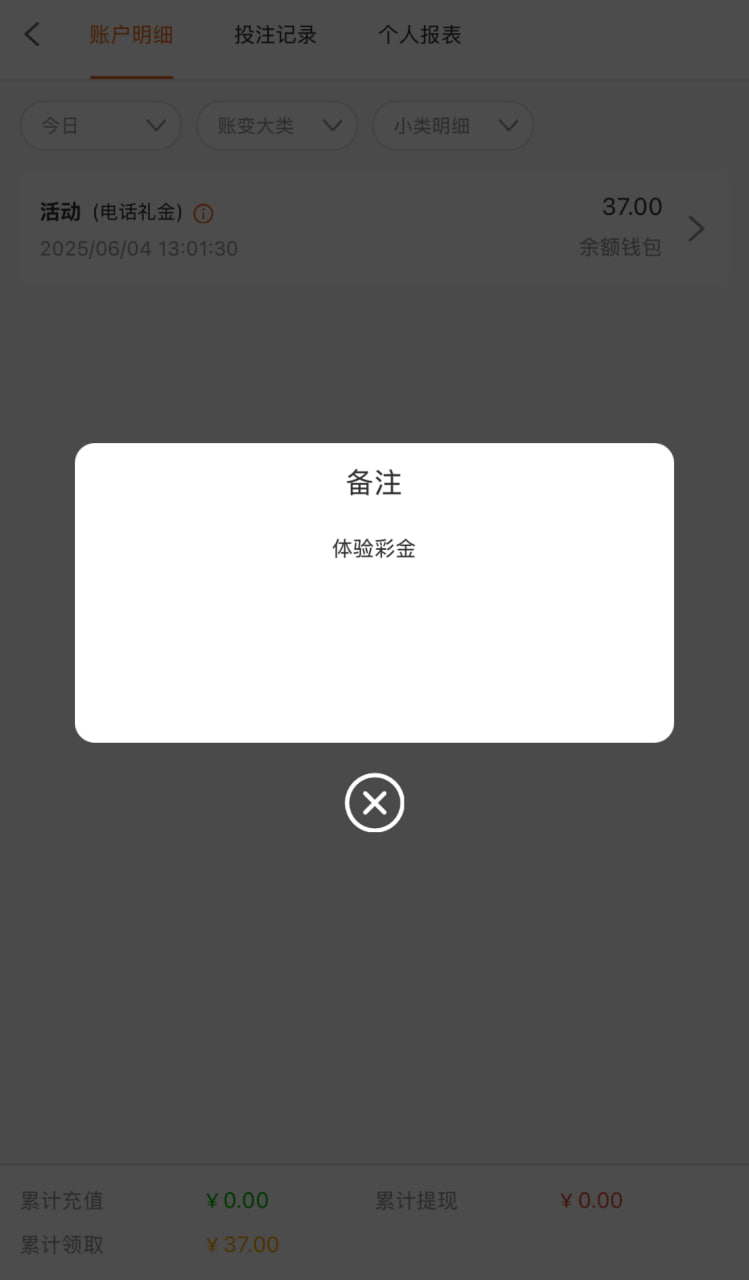Open the 活动 37.00 transaction details
The image size is (749, 1280).
point(696,229)
